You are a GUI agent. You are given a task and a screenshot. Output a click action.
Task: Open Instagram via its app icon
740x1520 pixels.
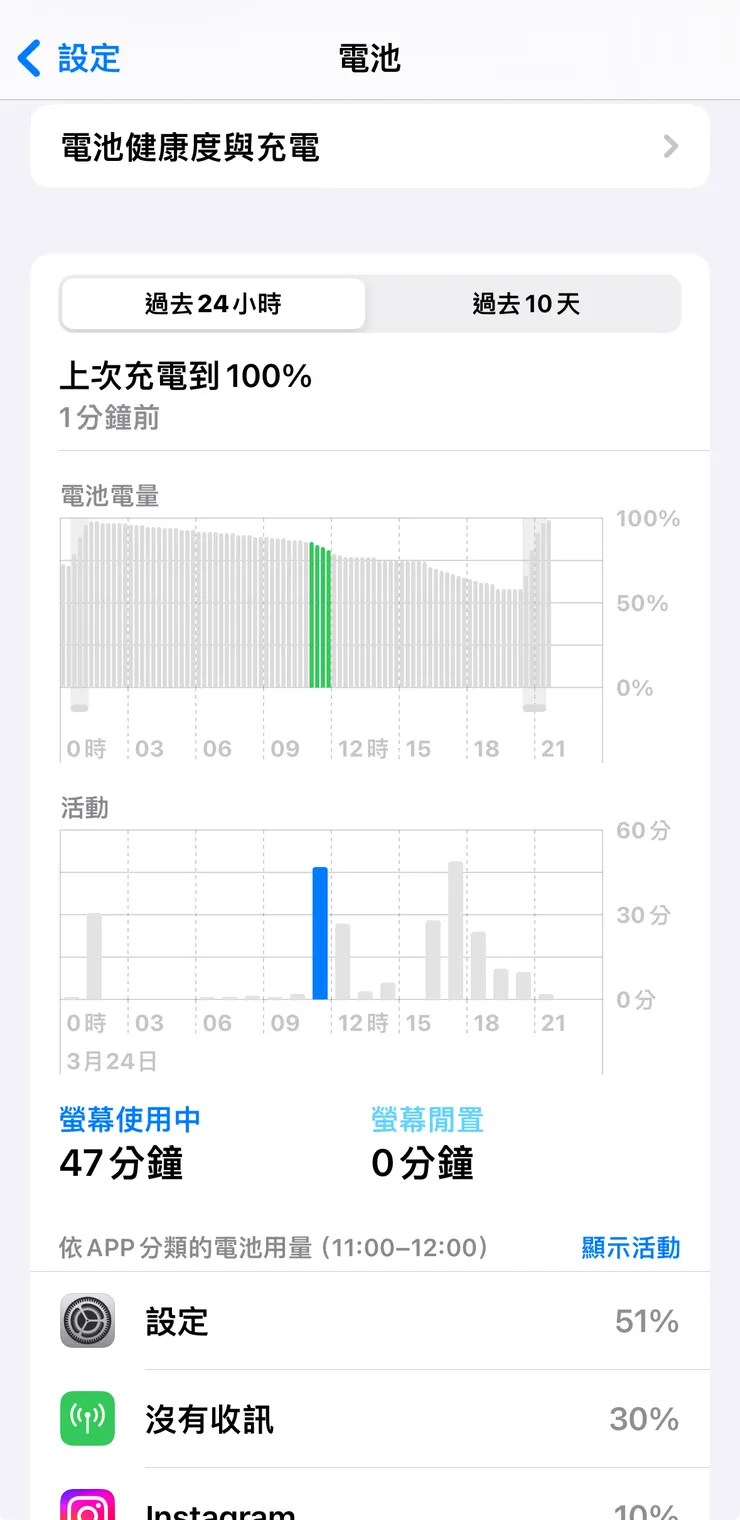coord(88,1508)
